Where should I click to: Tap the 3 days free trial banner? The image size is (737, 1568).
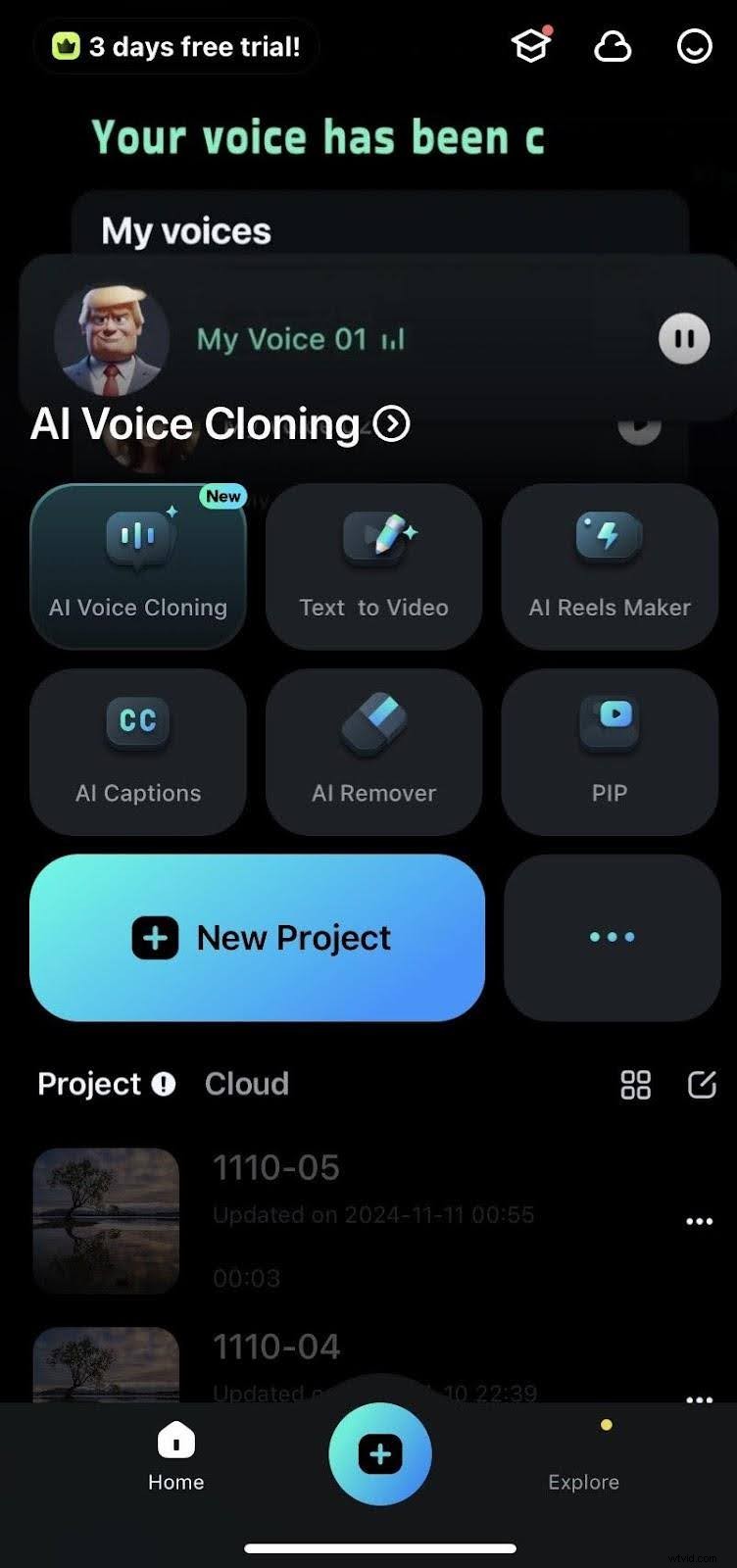tap(176, 46)
